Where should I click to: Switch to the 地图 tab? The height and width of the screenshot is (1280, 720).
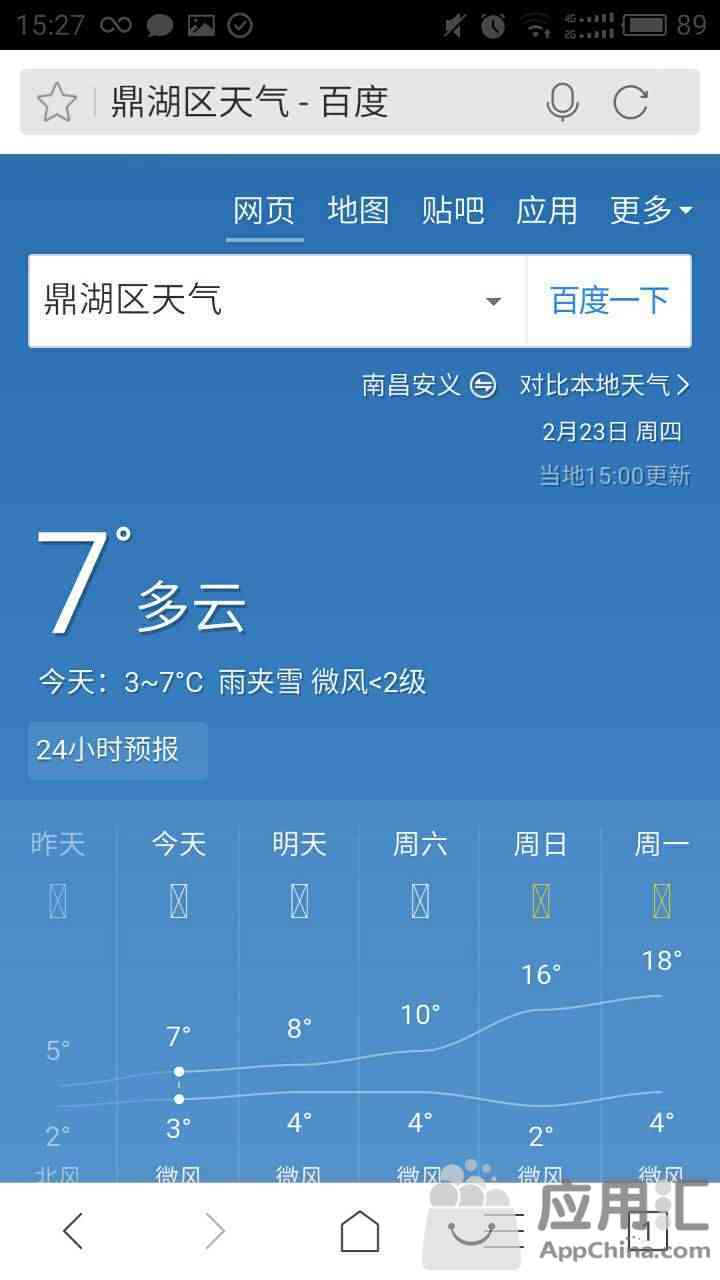[x=358, y=211]
